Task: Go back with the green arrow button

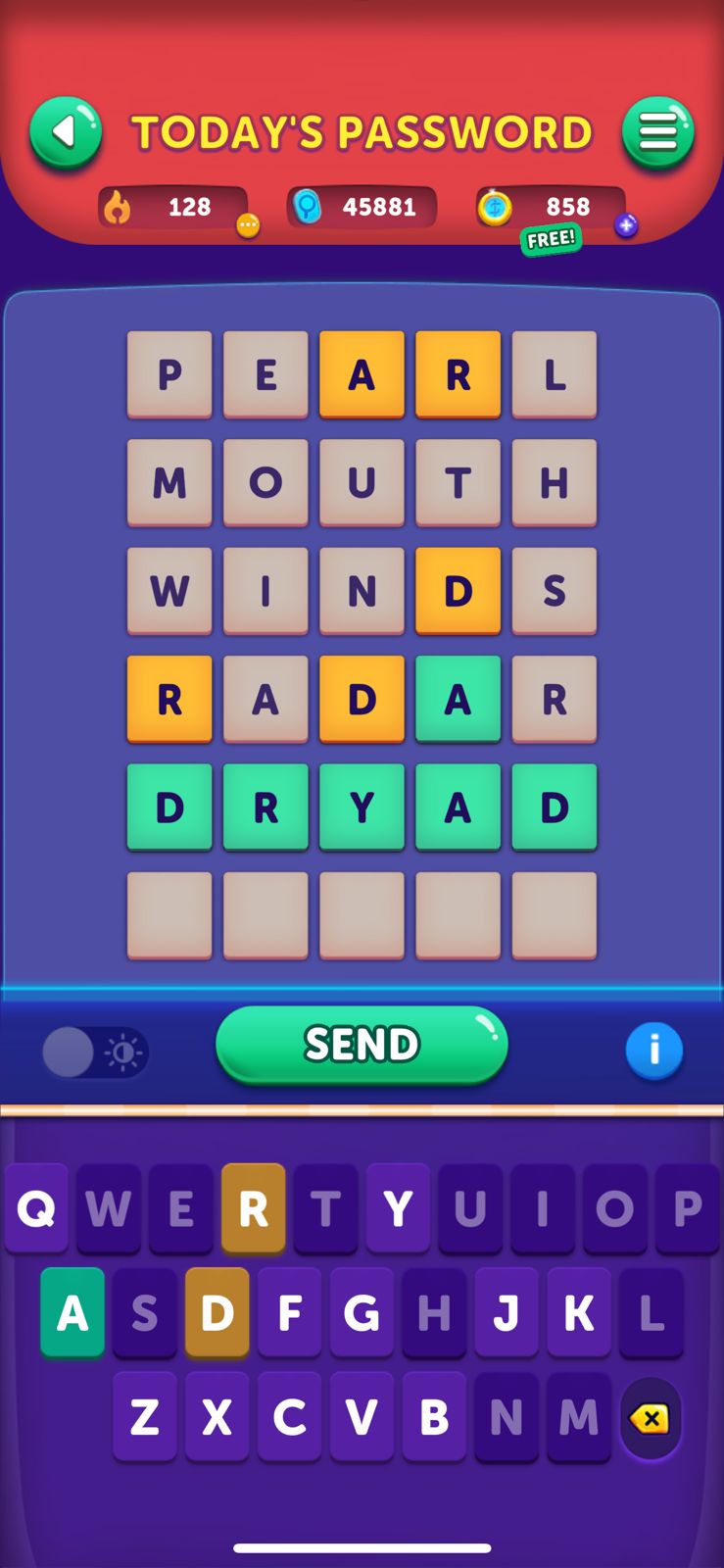Action: 66,132
